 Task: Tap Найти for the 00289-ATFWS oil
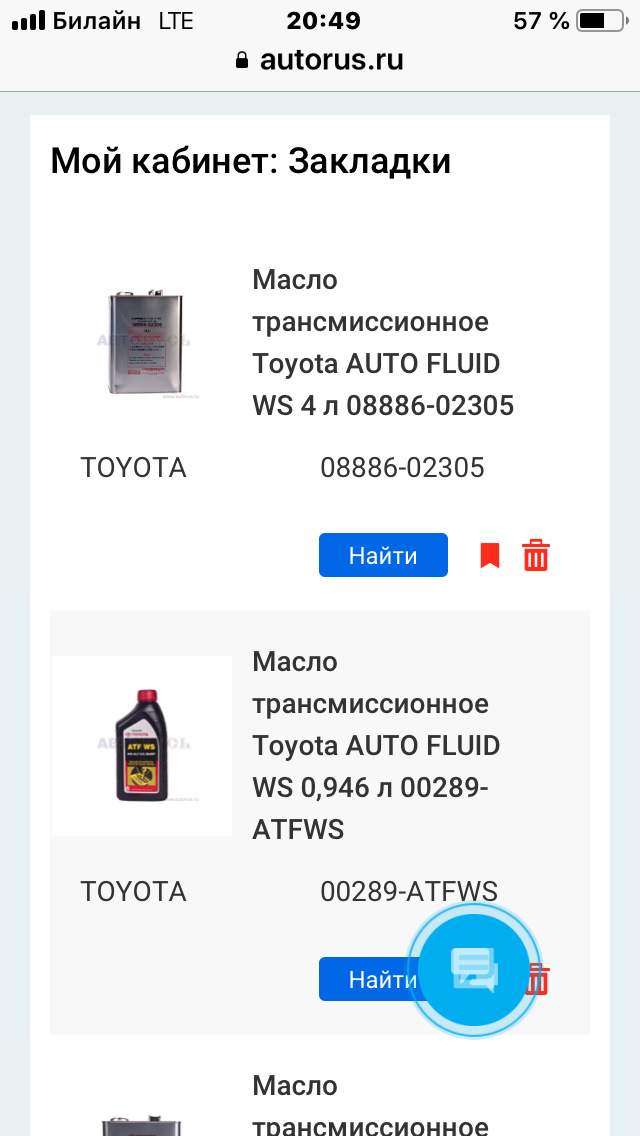370,980
